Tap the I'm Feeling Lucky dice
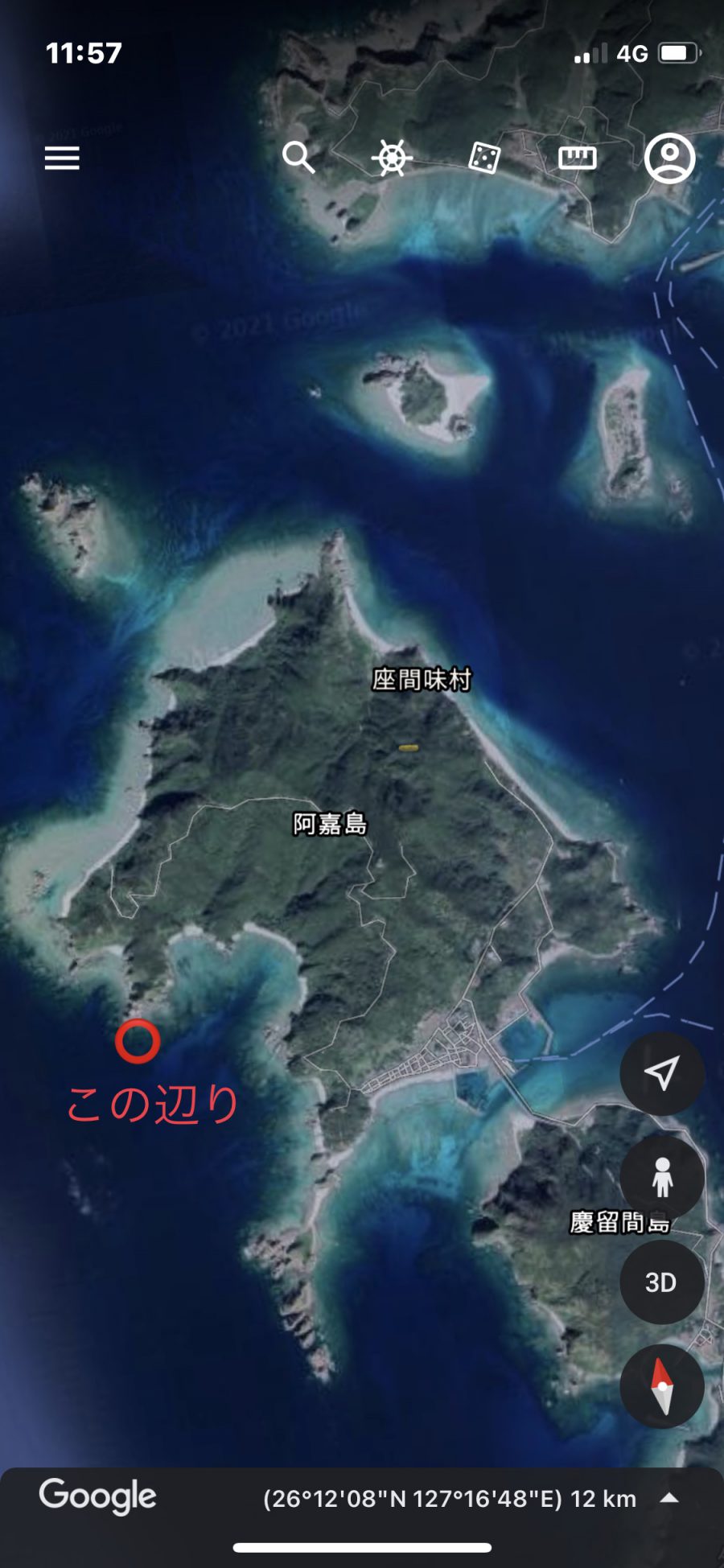This screenshot has height=1568, width=724. pos(484,158)
